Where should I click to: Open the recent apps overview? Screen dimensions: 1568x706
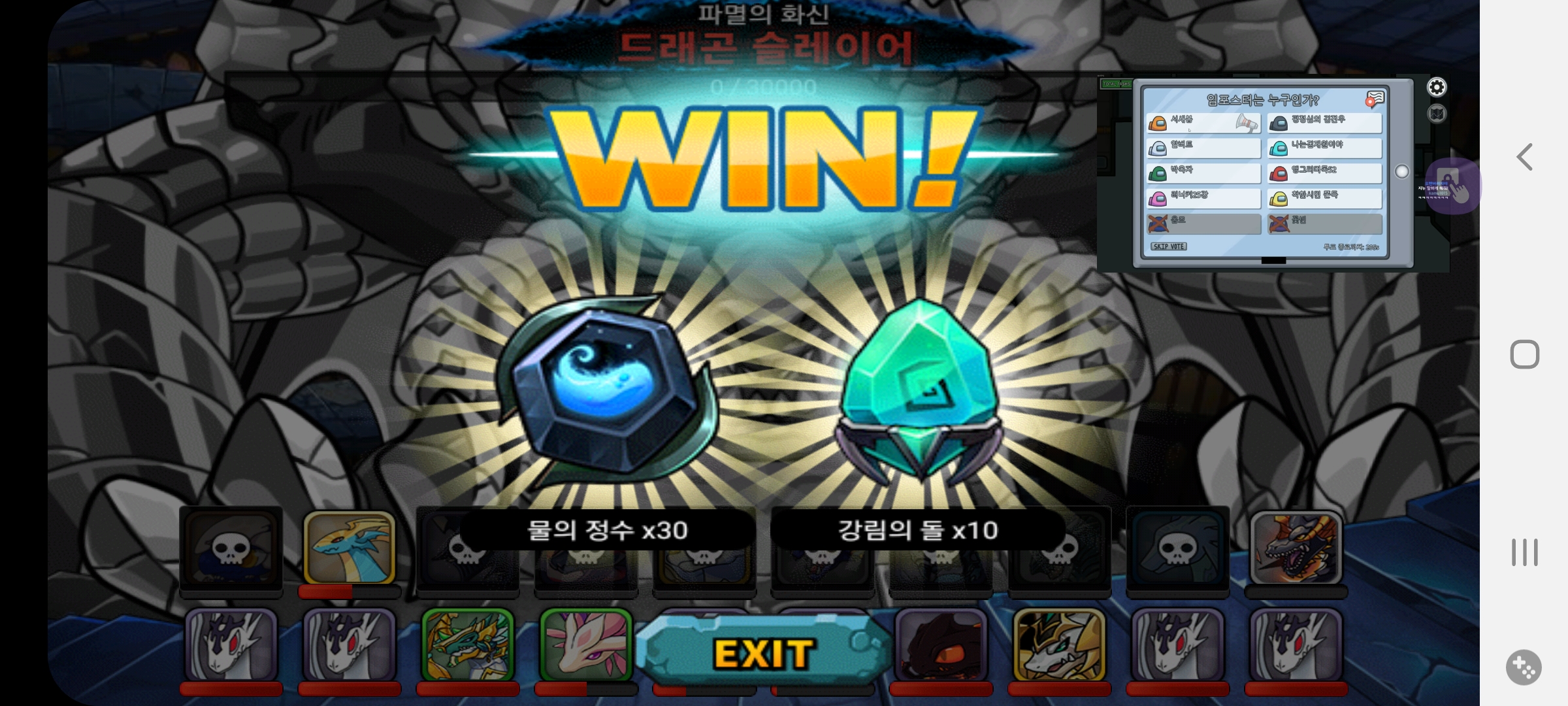(x=1525, y=552)
